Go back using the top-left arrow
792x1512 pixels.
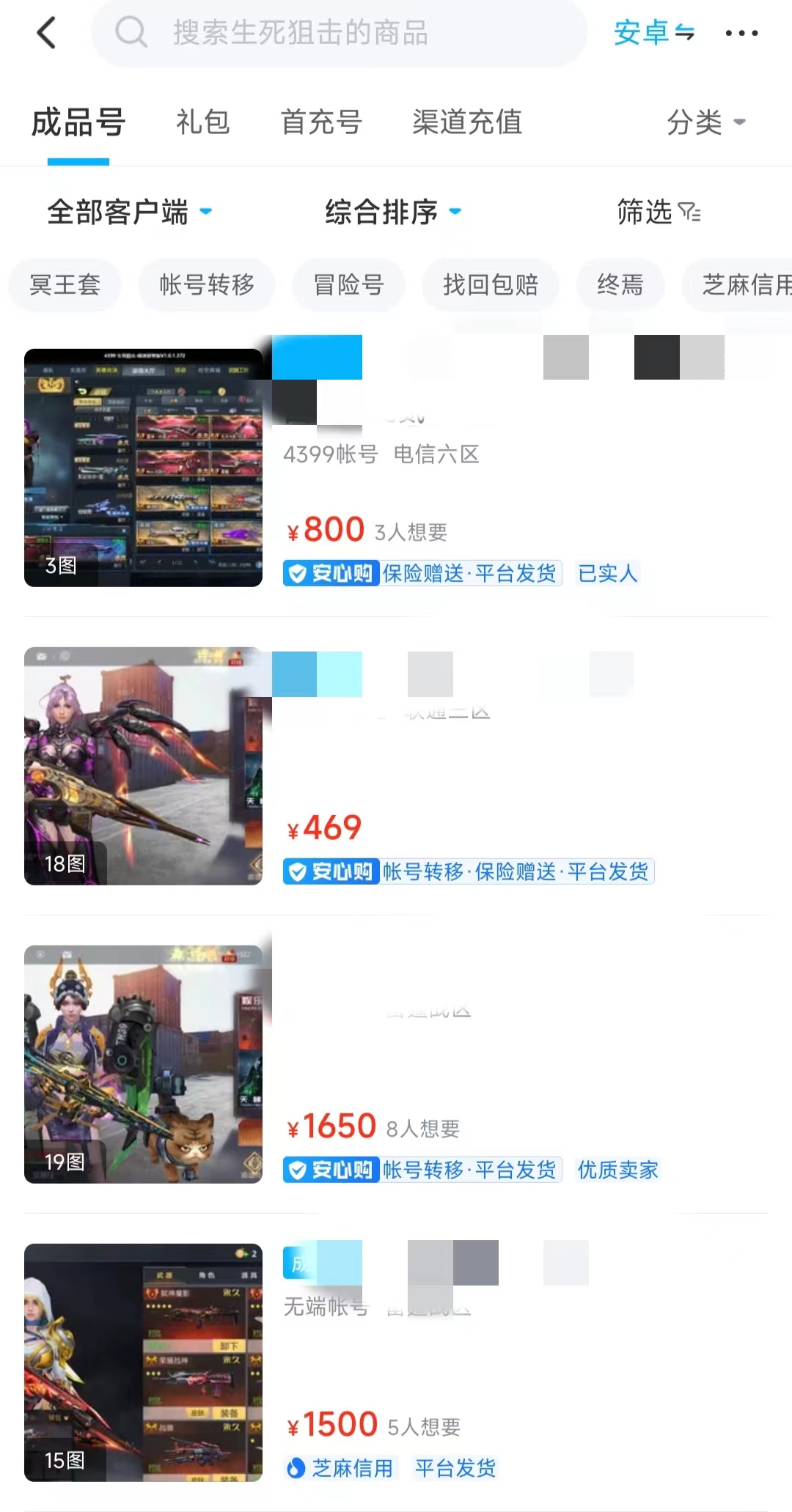pyautogui.click(x=46, y=33)
